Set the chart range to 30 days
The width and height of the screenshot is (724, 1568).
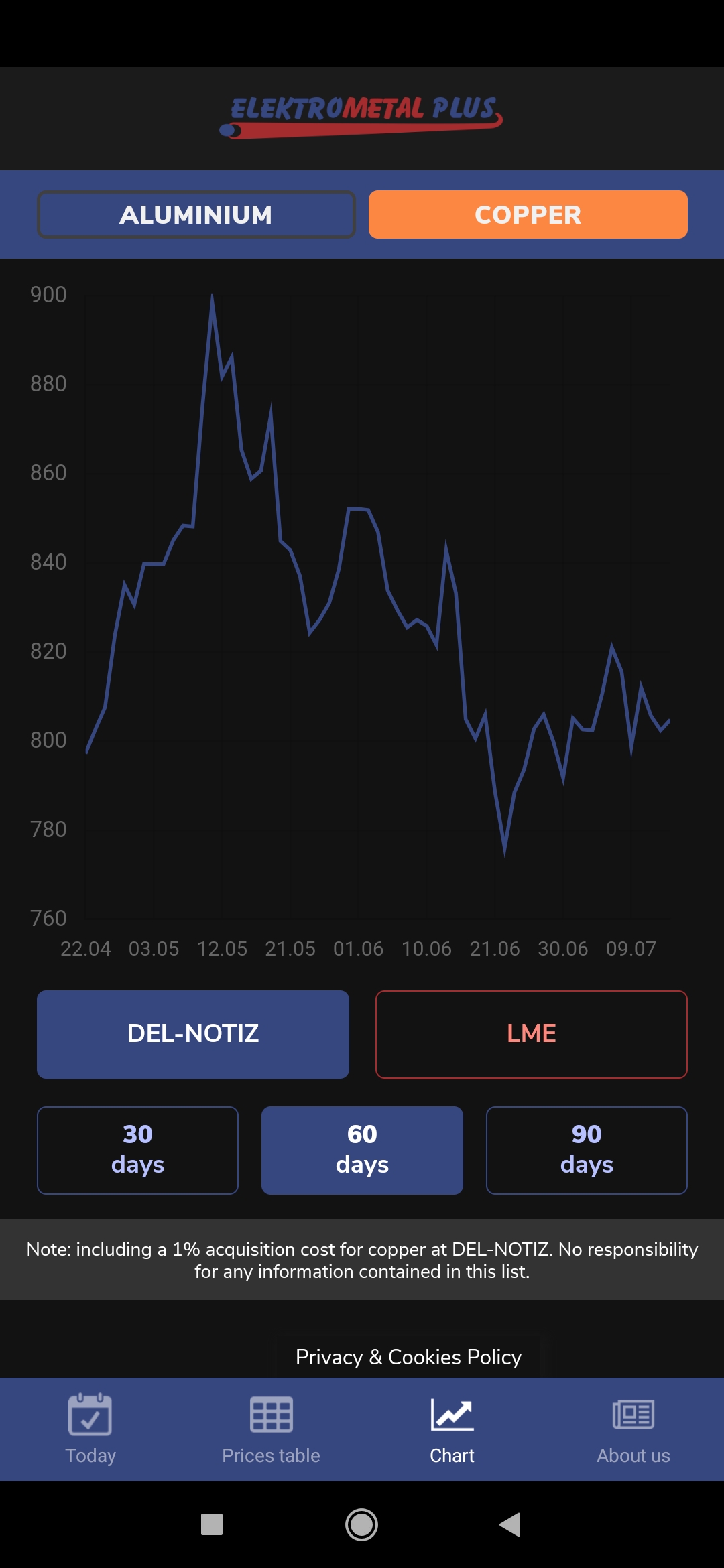coord(137,1150)
